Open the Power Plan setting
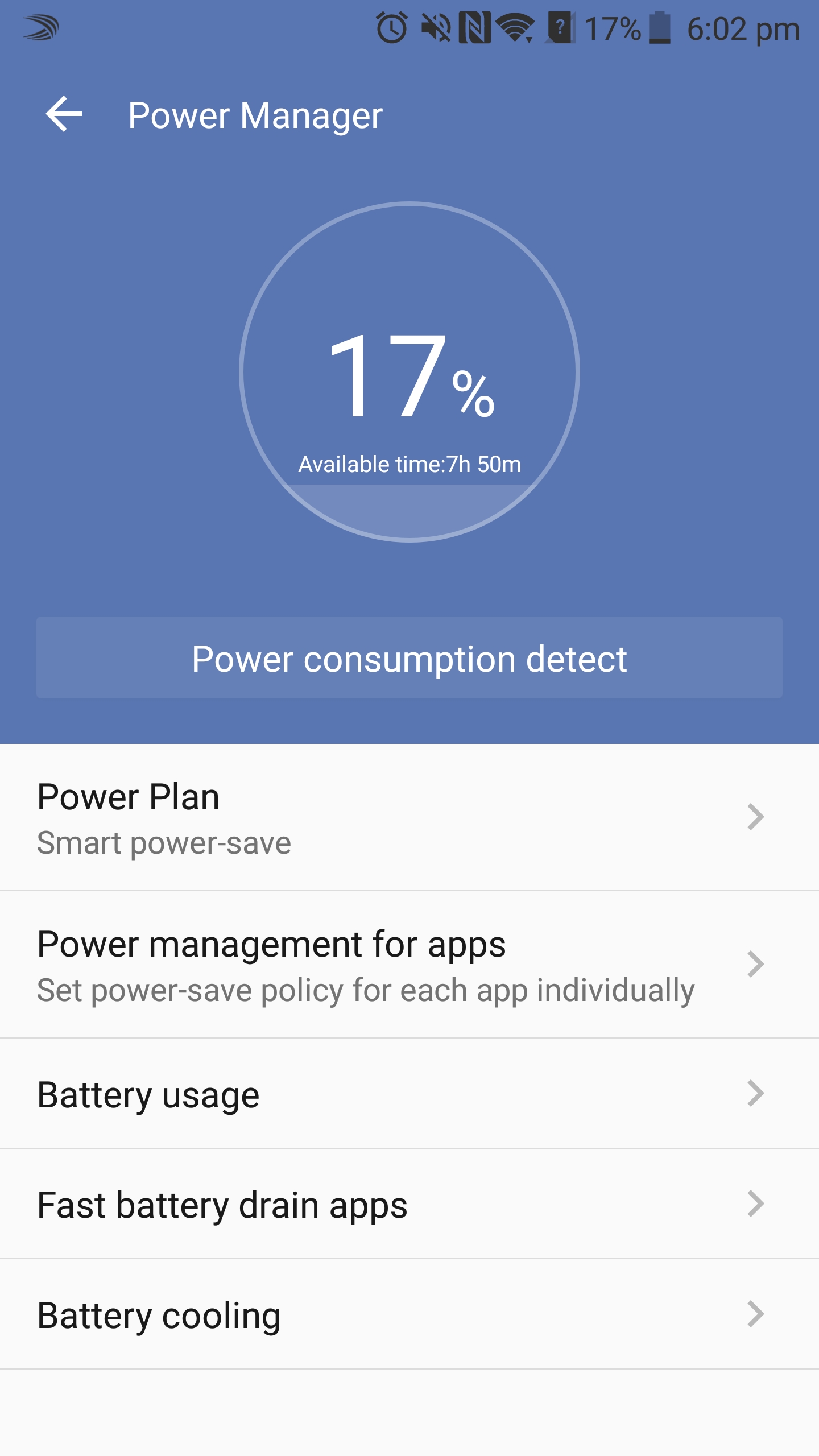 coord(409,817)
